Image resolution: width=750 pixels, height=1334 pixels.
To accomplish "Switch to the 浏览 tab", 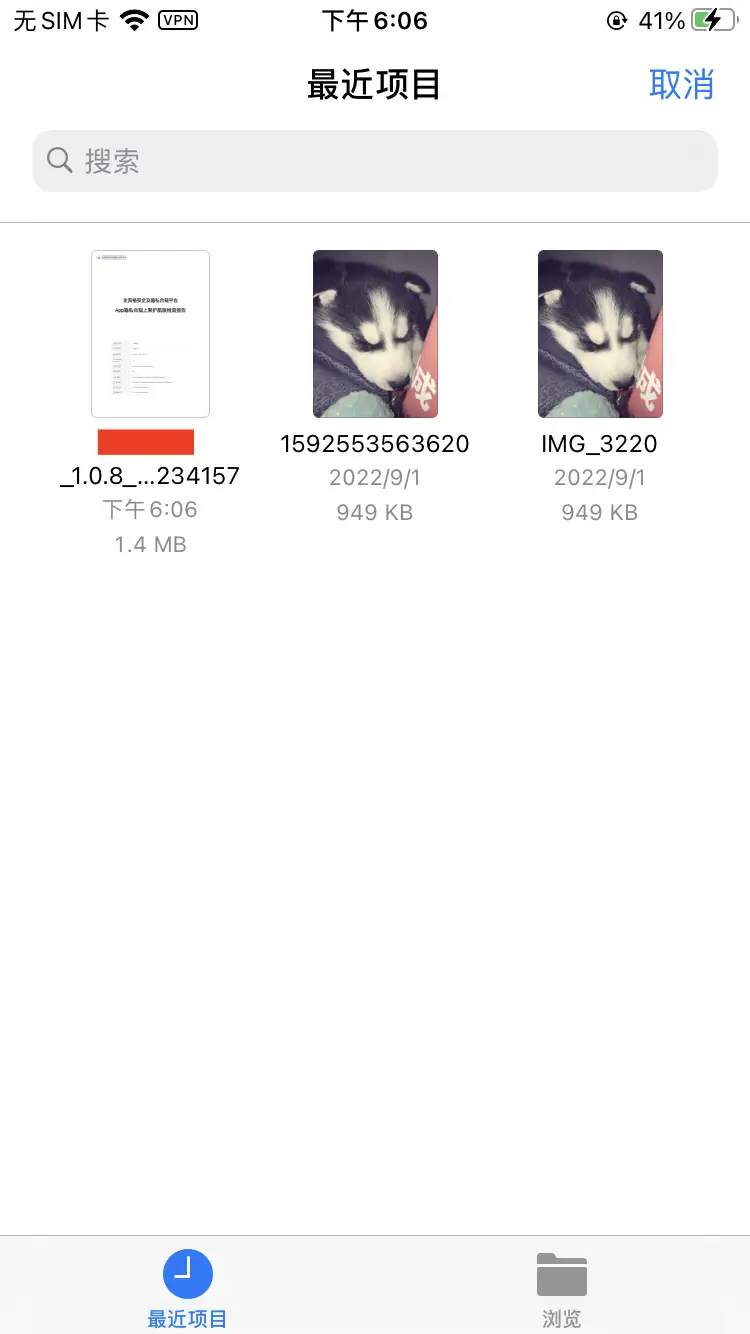I will (x=562, y=1288).
